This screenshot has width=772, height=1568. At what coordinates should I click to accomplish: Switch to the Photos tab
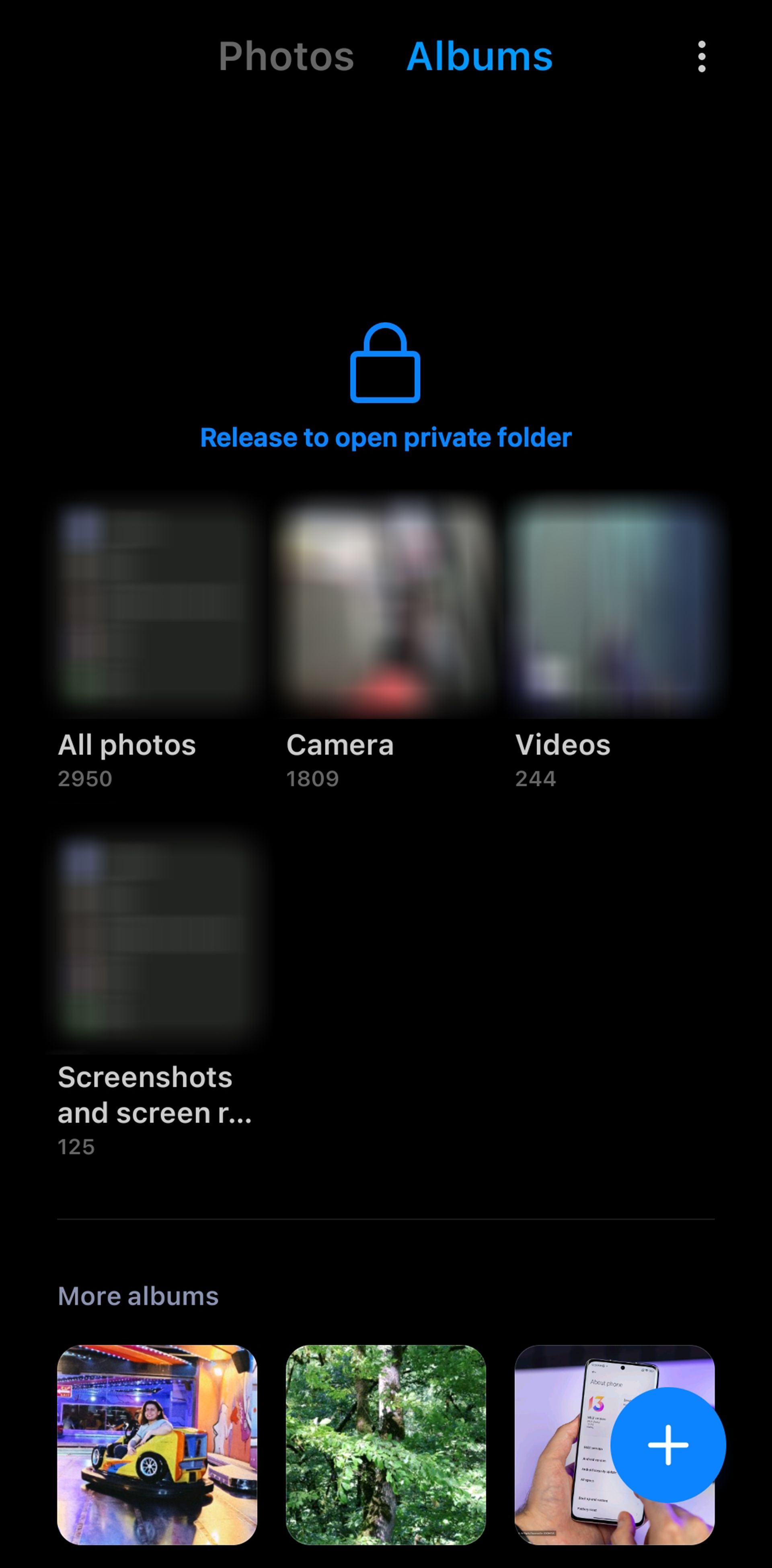pyautogui.click(x=286, y=57)
